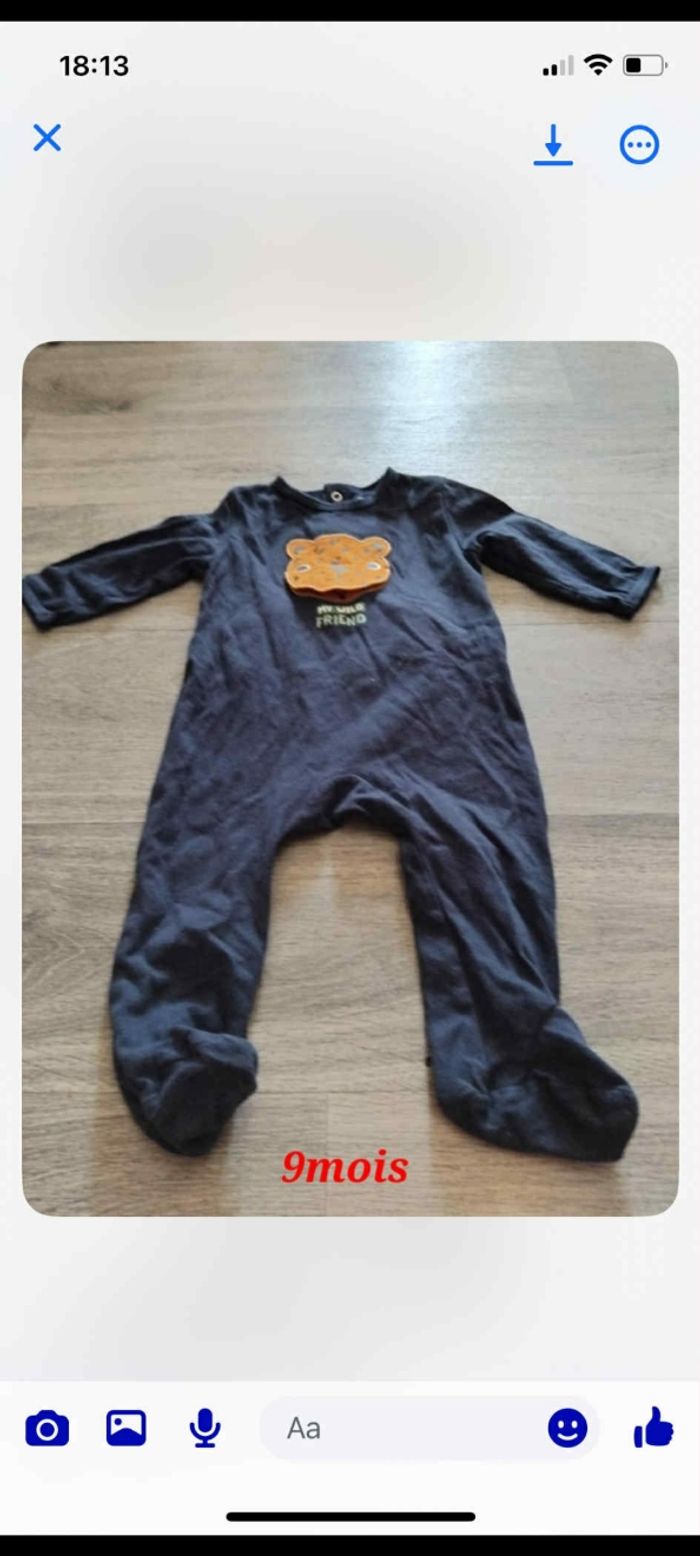Download this photo
Viewport: 700px width, 1556px height.
[x=552, y=145]
